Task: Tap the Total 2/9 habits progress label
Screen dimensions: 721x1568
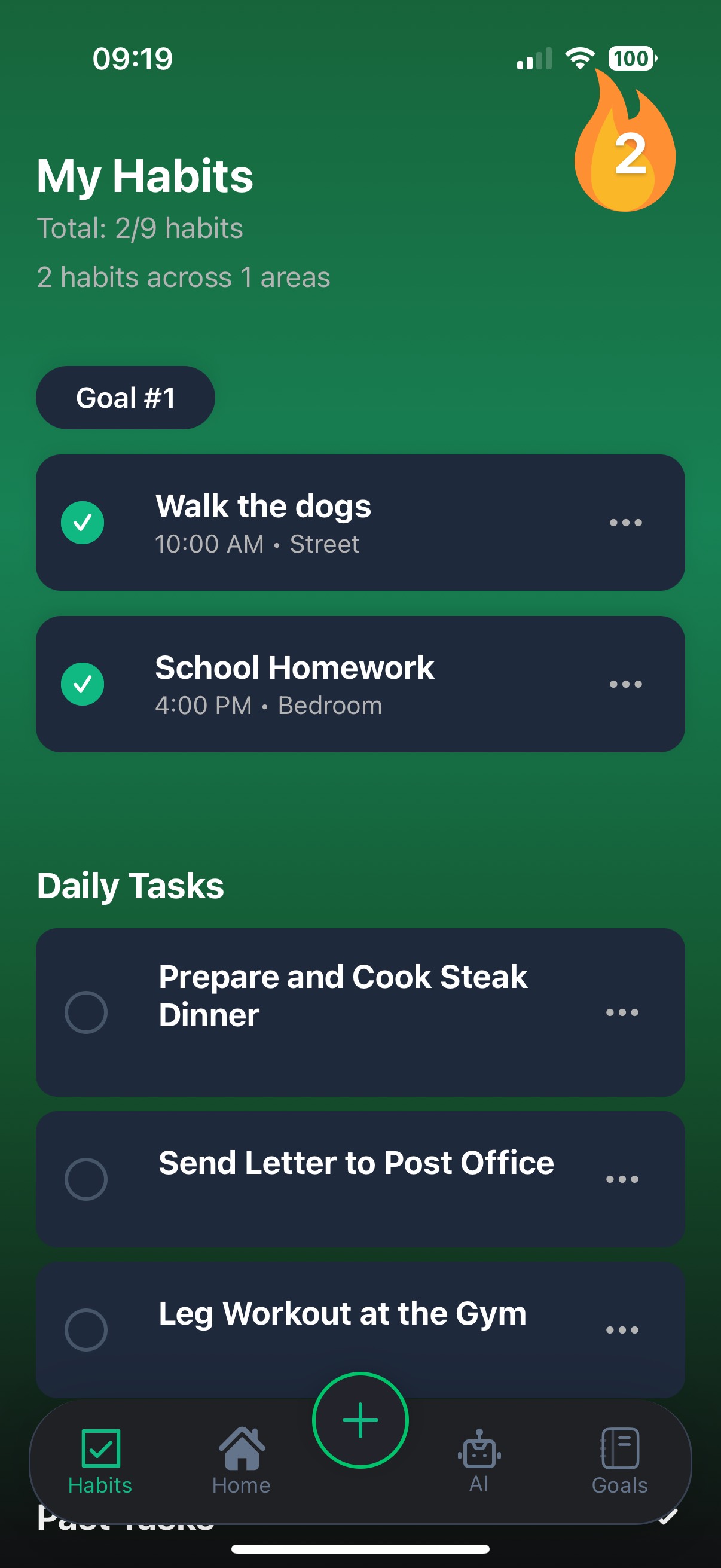Action: (140, 229)
